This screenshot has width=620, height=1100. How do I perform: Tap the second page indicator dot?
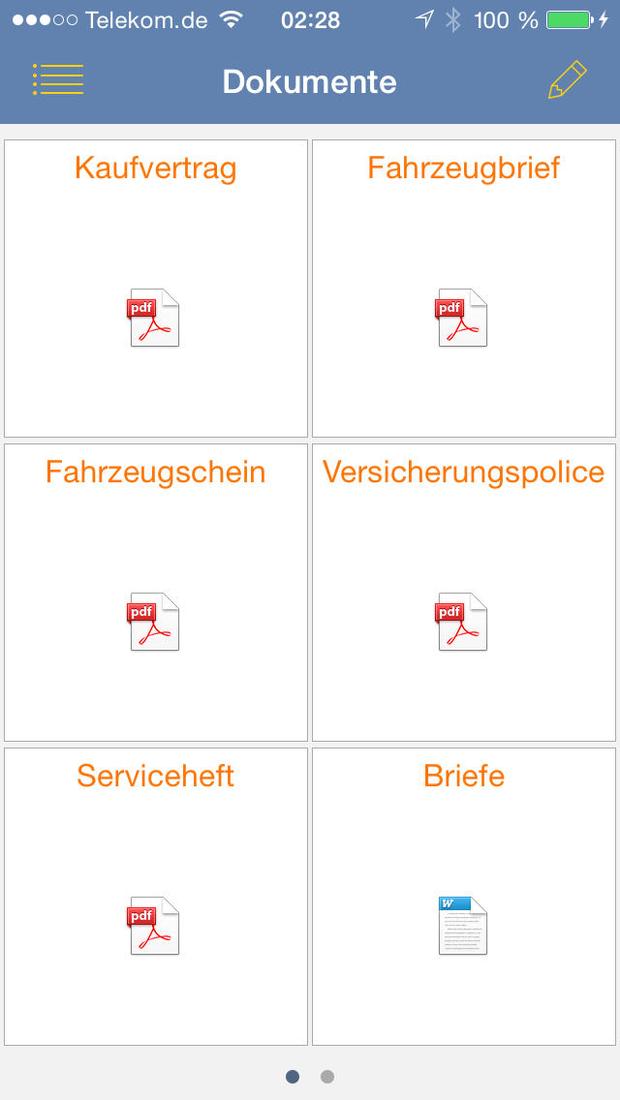(x=327, y=1076)
